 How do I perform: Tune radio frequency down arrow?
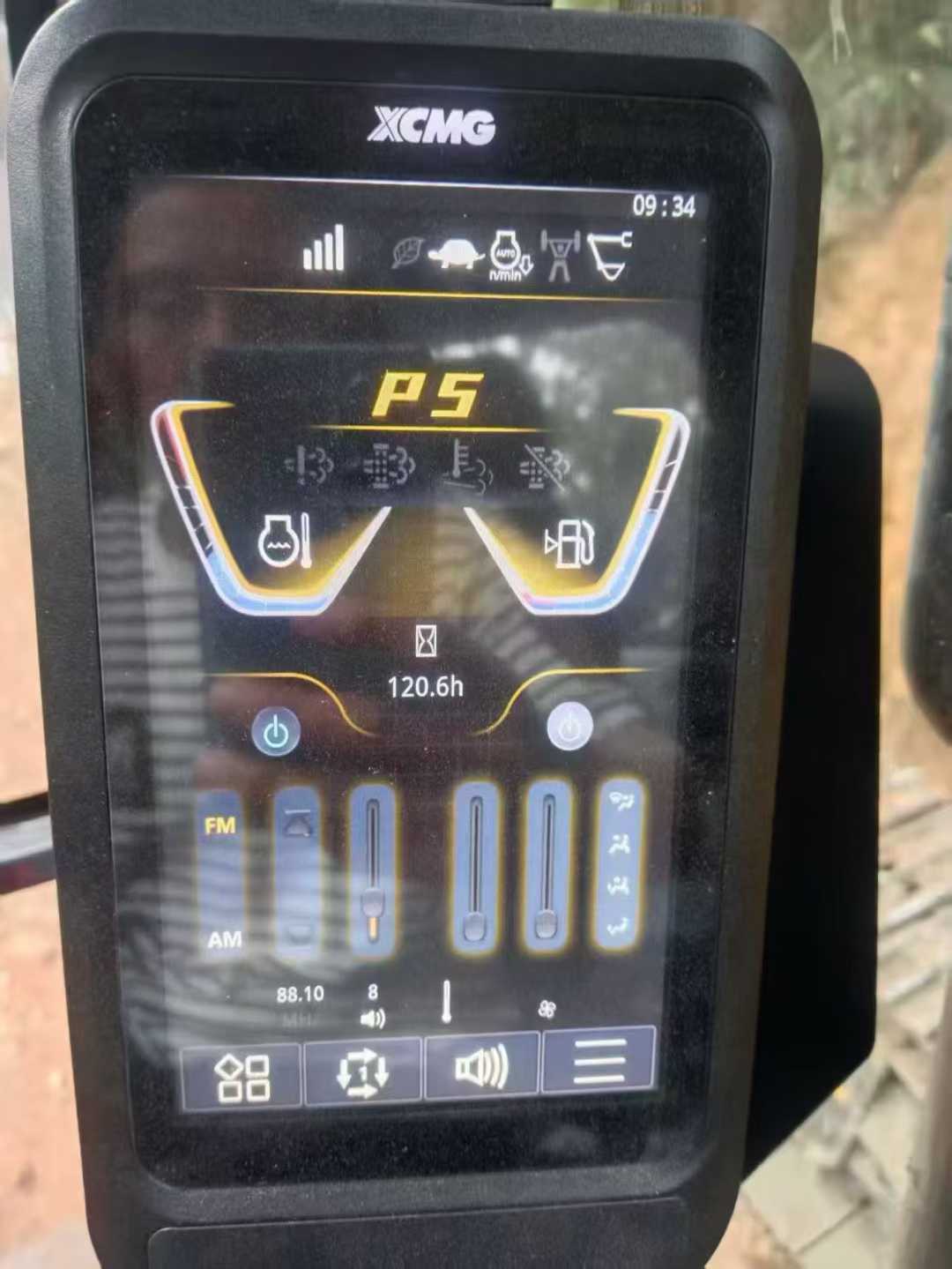click(299, 932)
